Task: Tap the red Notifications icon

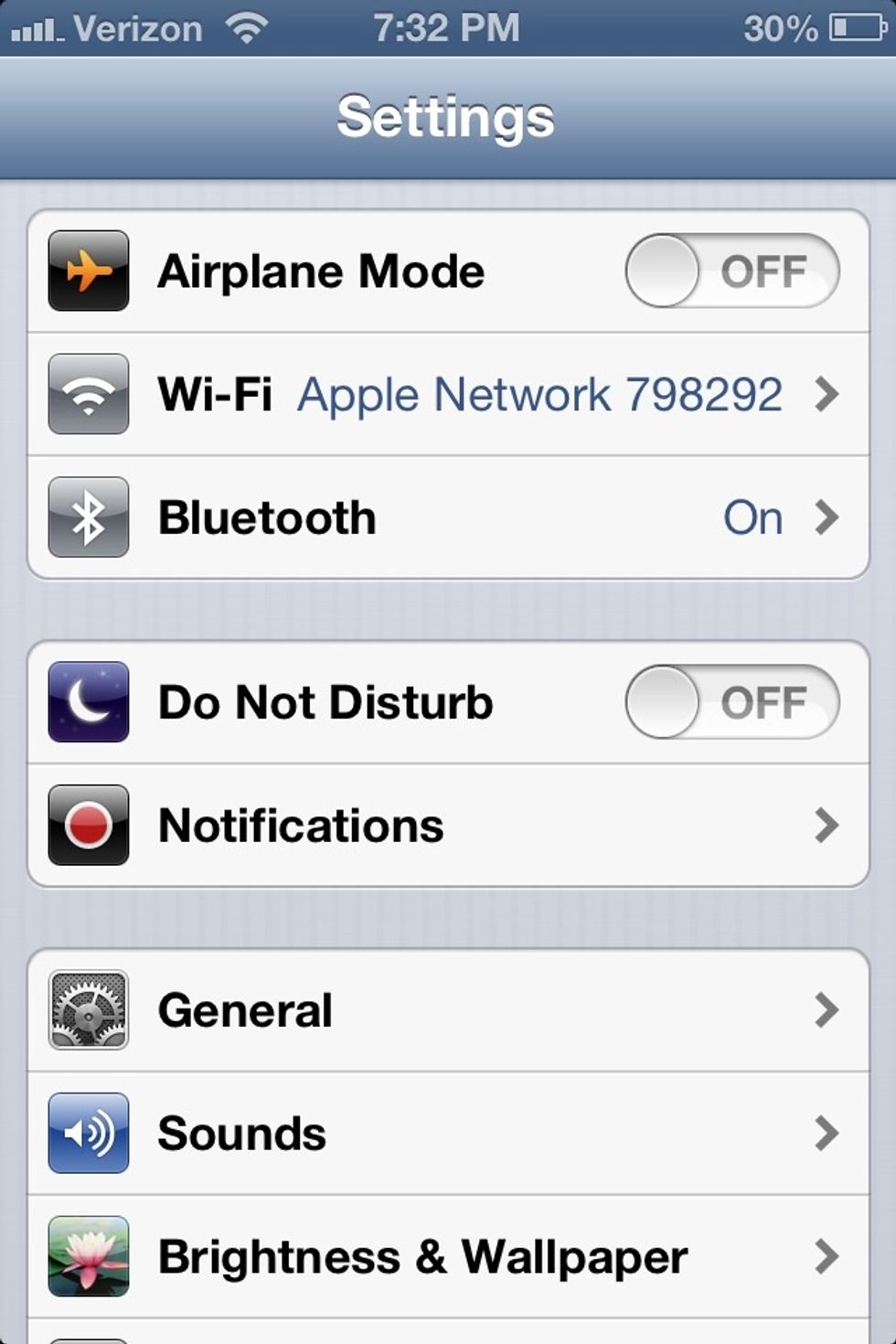Action: [87, 825]
